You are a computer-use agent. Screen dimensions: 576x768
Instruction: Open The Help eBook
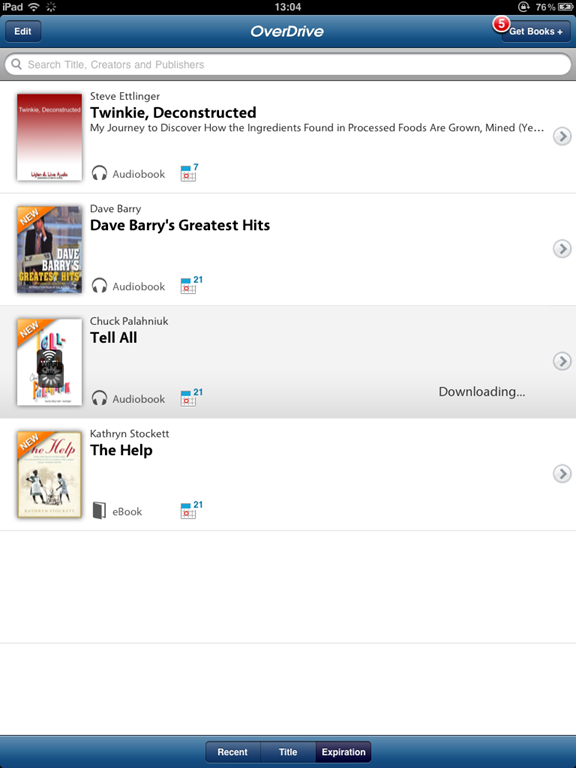coord(288,475)
